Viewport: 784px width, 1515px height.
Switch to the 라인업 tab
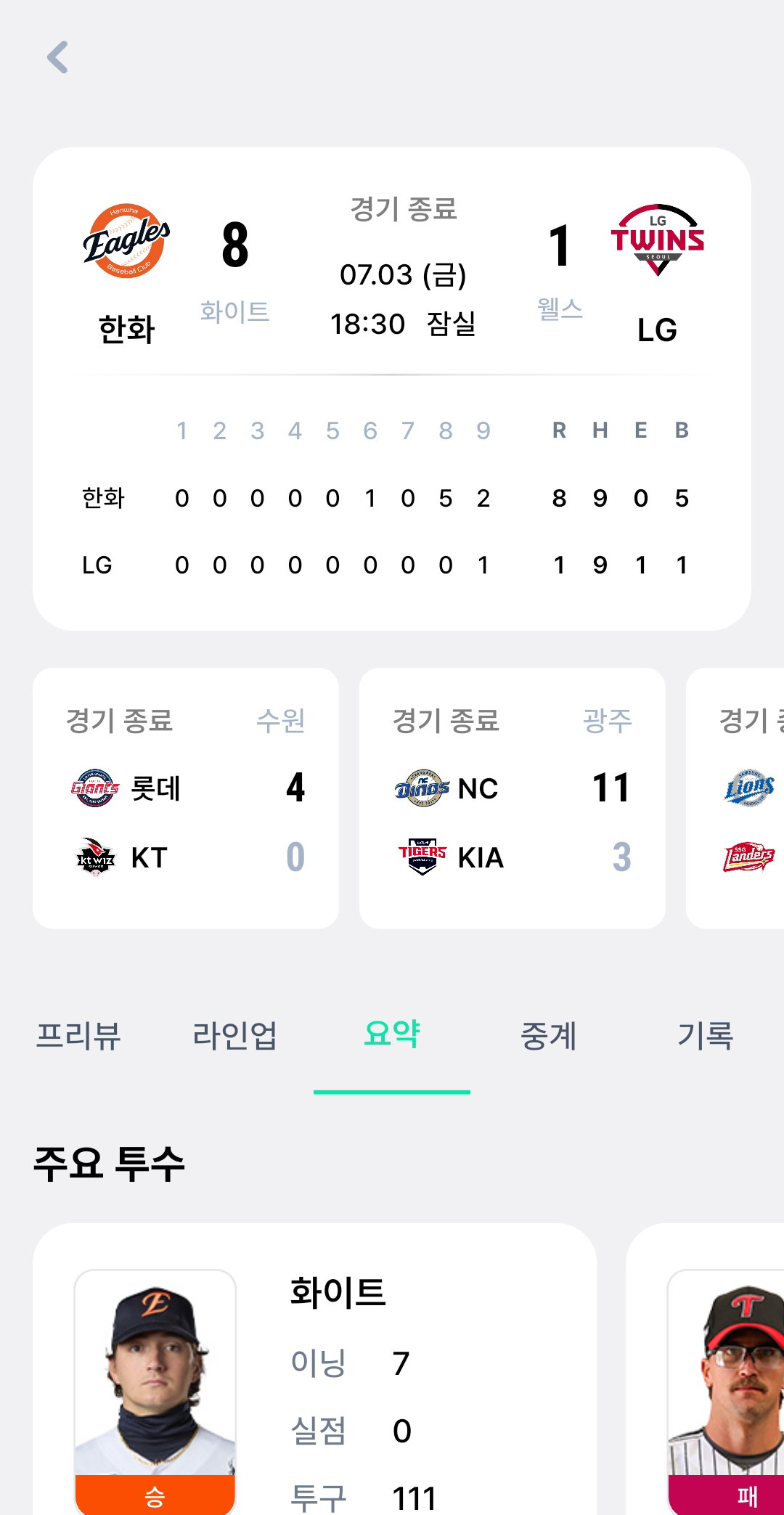click(235, 1036)
